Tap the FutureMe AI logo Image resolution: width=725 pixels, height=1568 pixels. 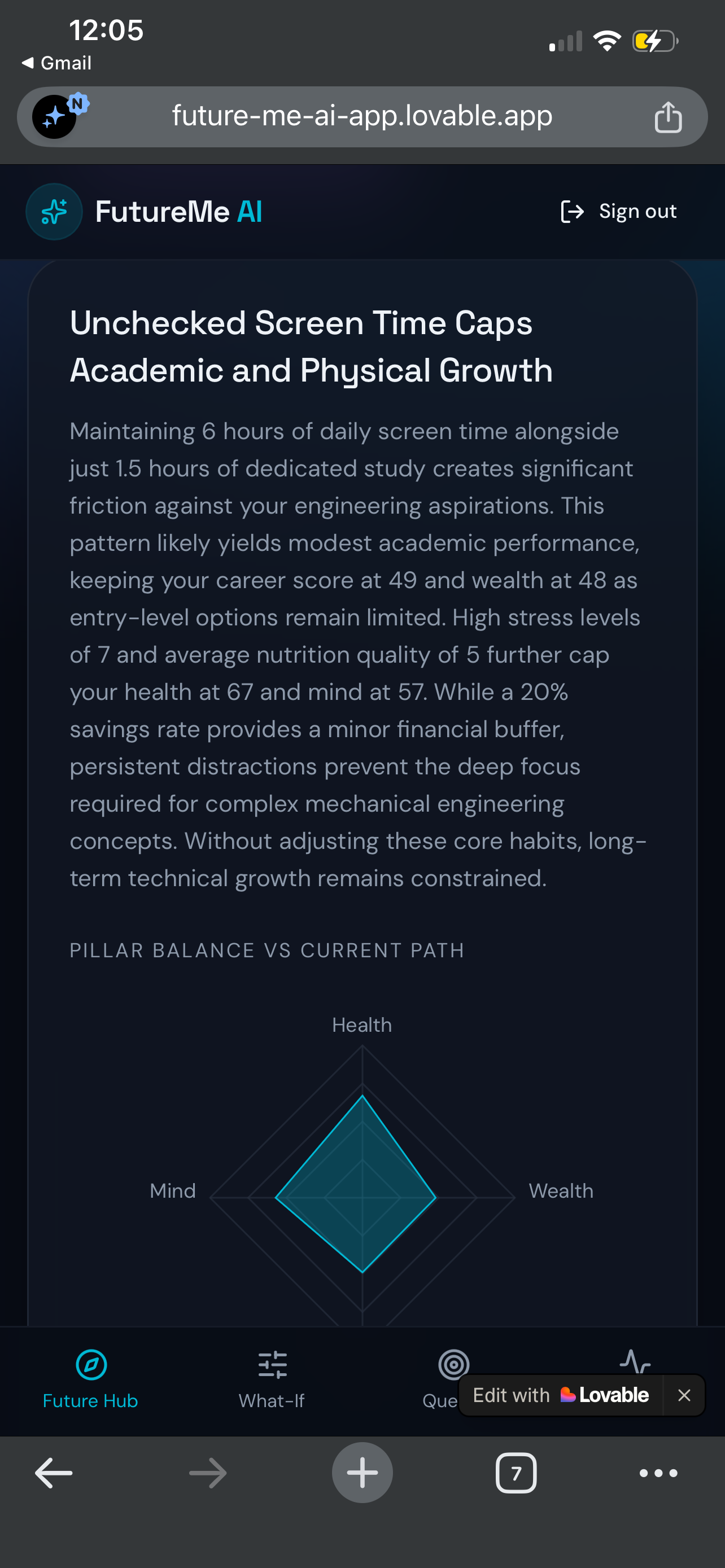click(x=143, y=212)
